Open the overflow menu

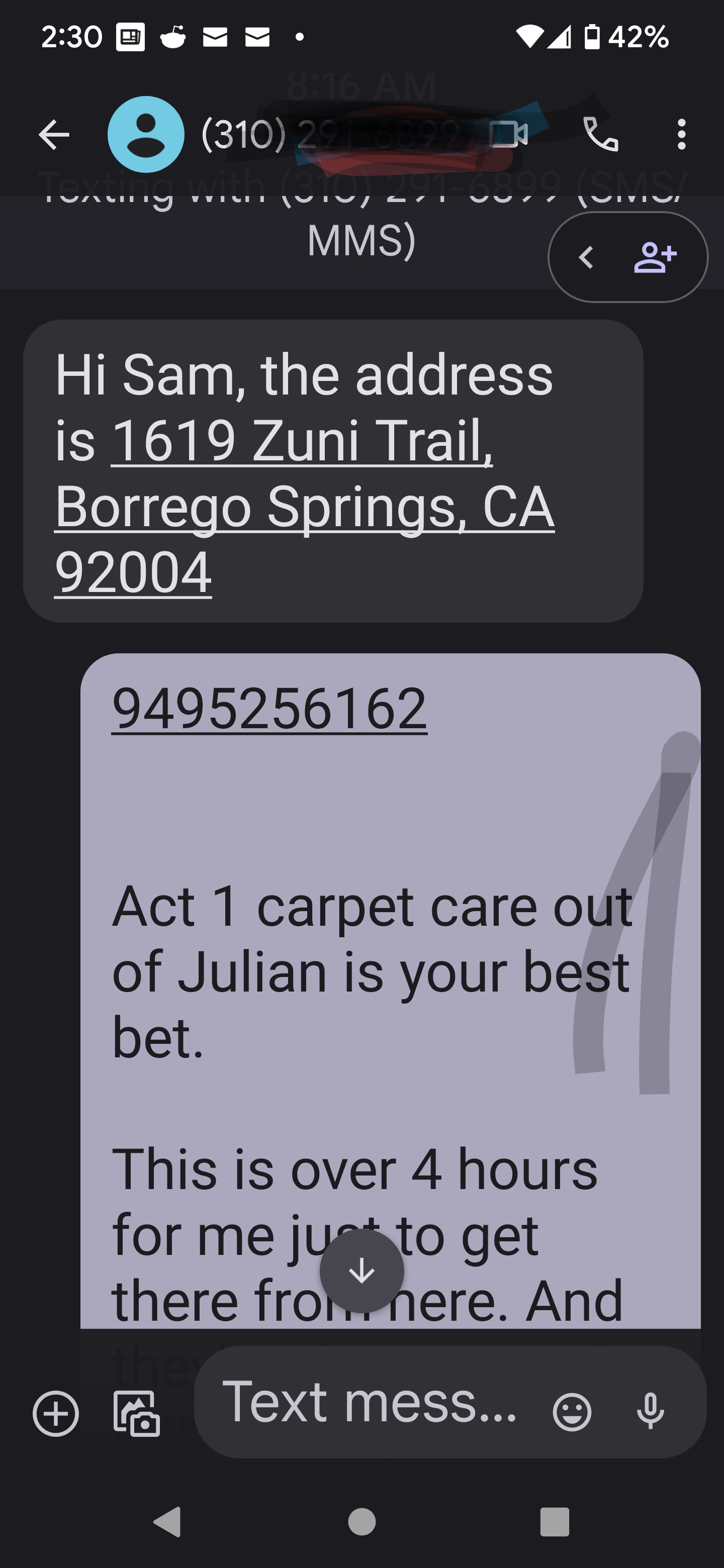[x=681, y=135]
